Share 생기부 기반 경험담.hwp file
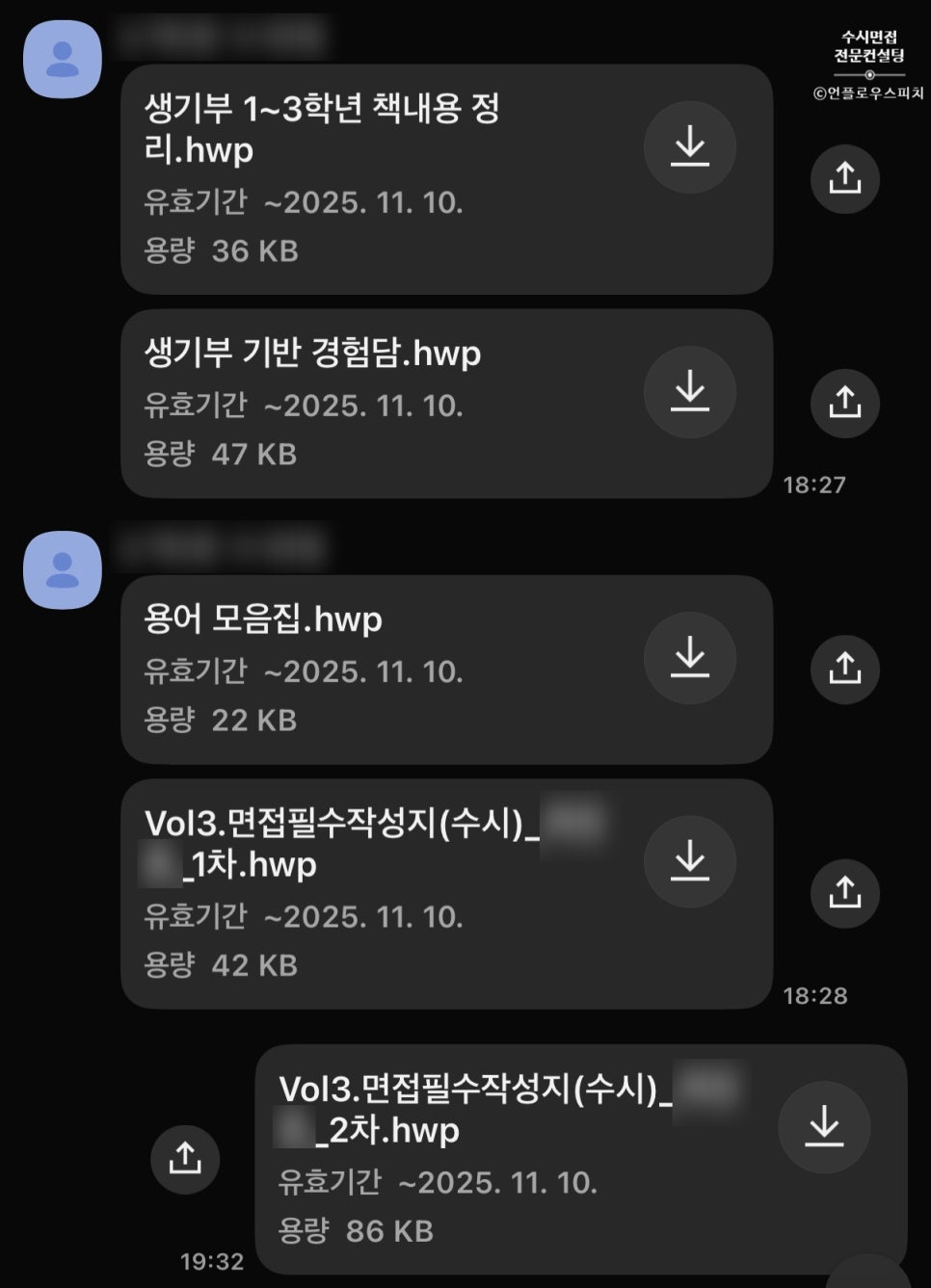 844,402
